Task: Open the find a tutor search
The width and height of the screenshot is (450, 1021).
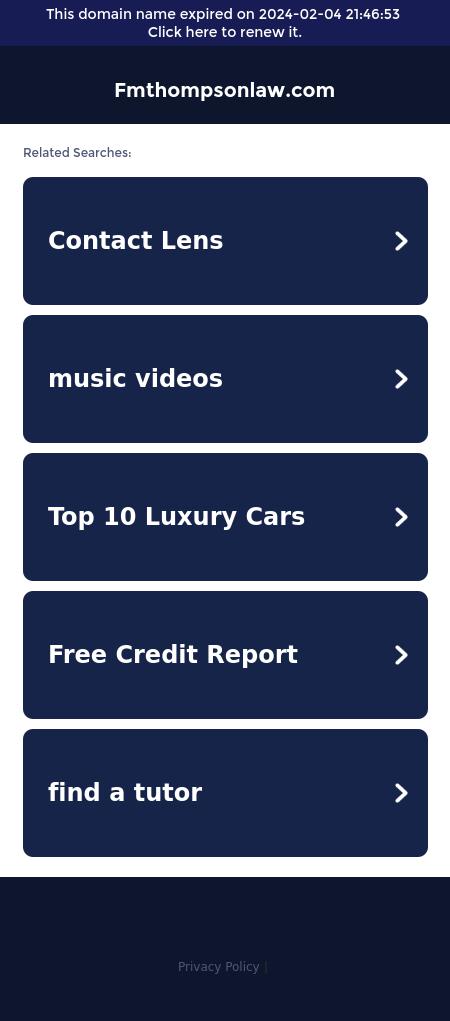Action: point(225,793)
